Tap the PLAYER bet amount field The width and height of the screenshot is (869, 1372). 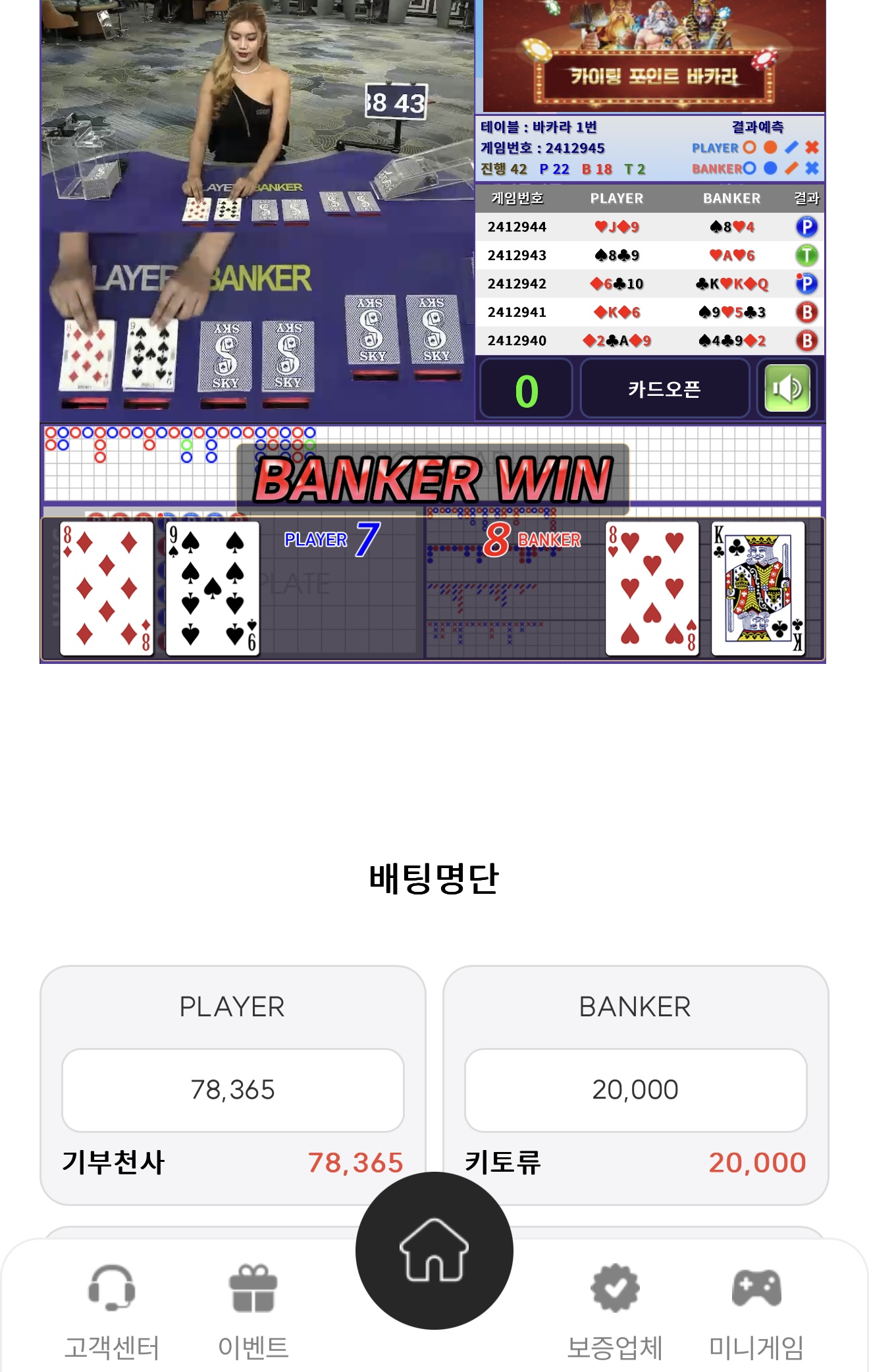pos(232,1090)
